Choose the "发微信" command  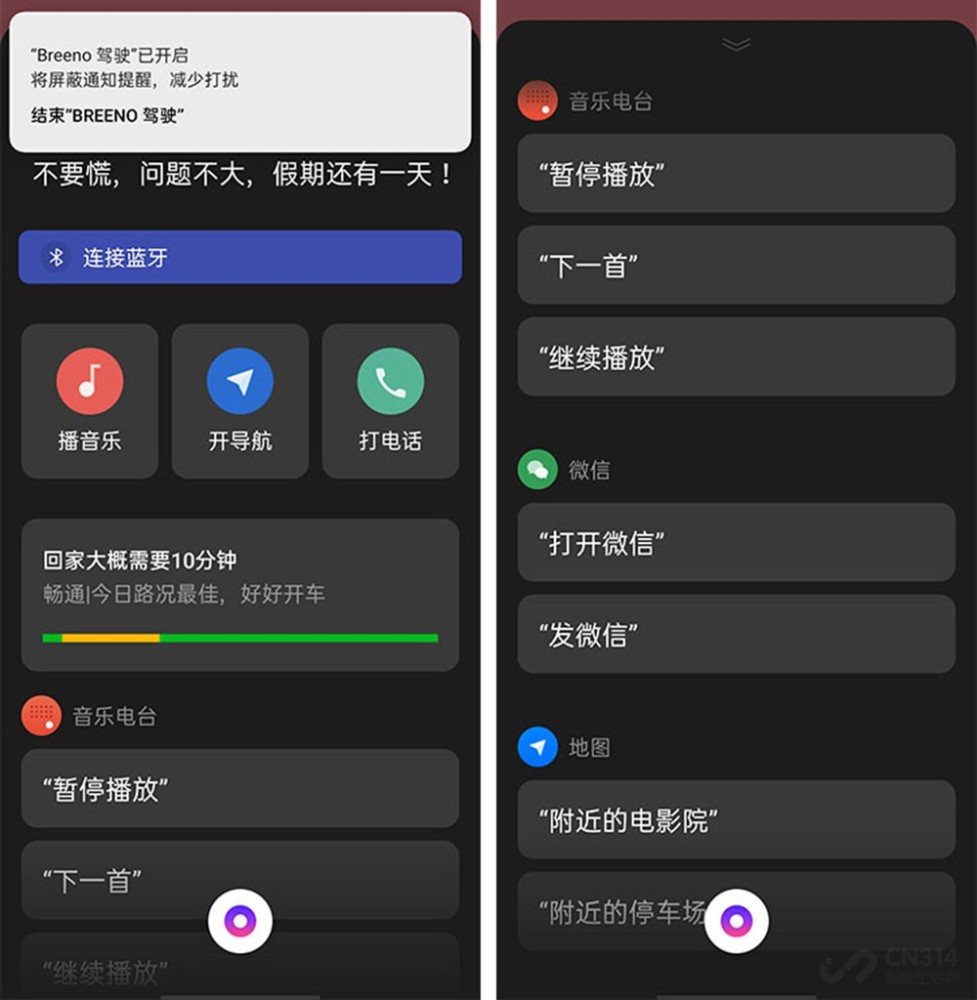click(736, 634)
